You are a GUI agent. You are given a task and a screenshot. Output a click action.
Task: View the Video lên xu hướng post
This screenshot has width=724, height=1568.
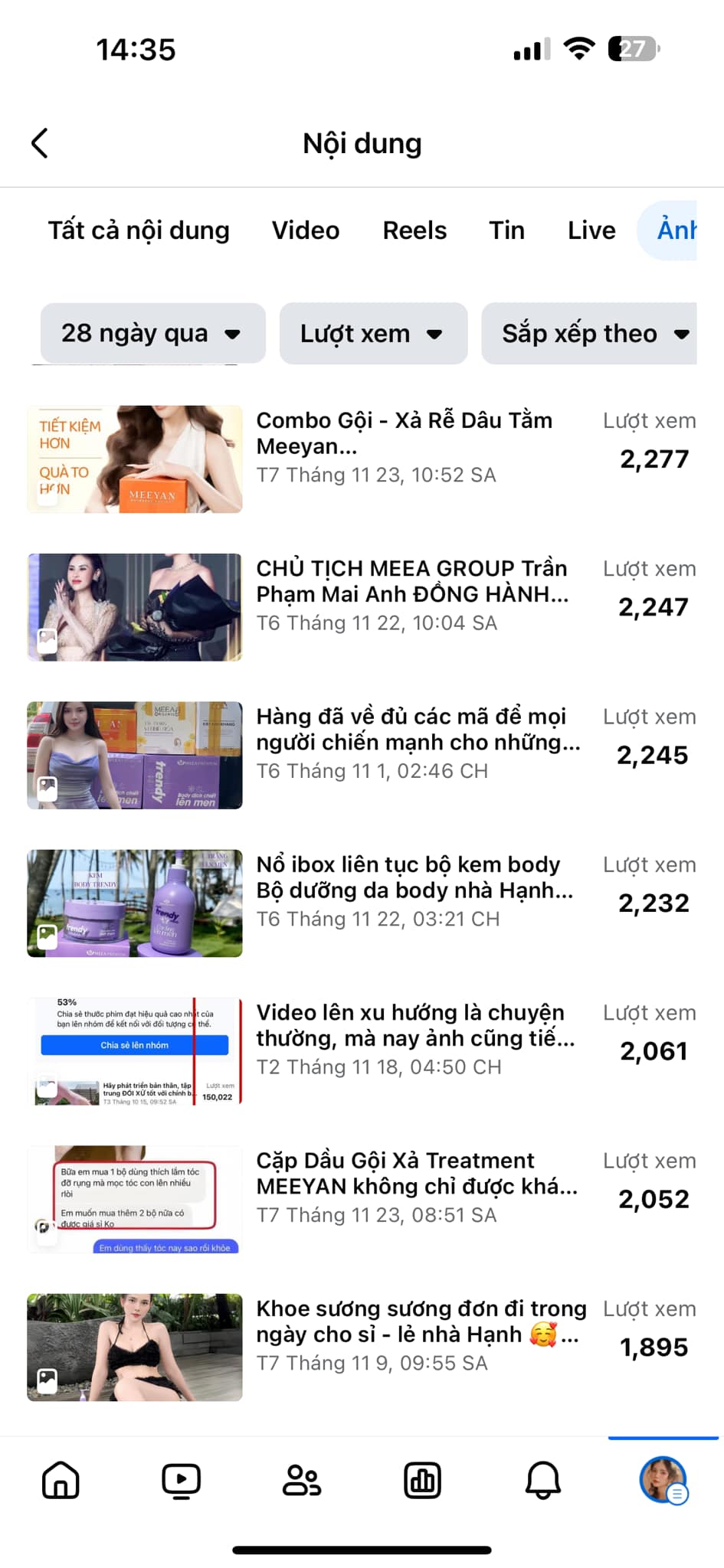pyautogui.click(x=414, y=1037)
